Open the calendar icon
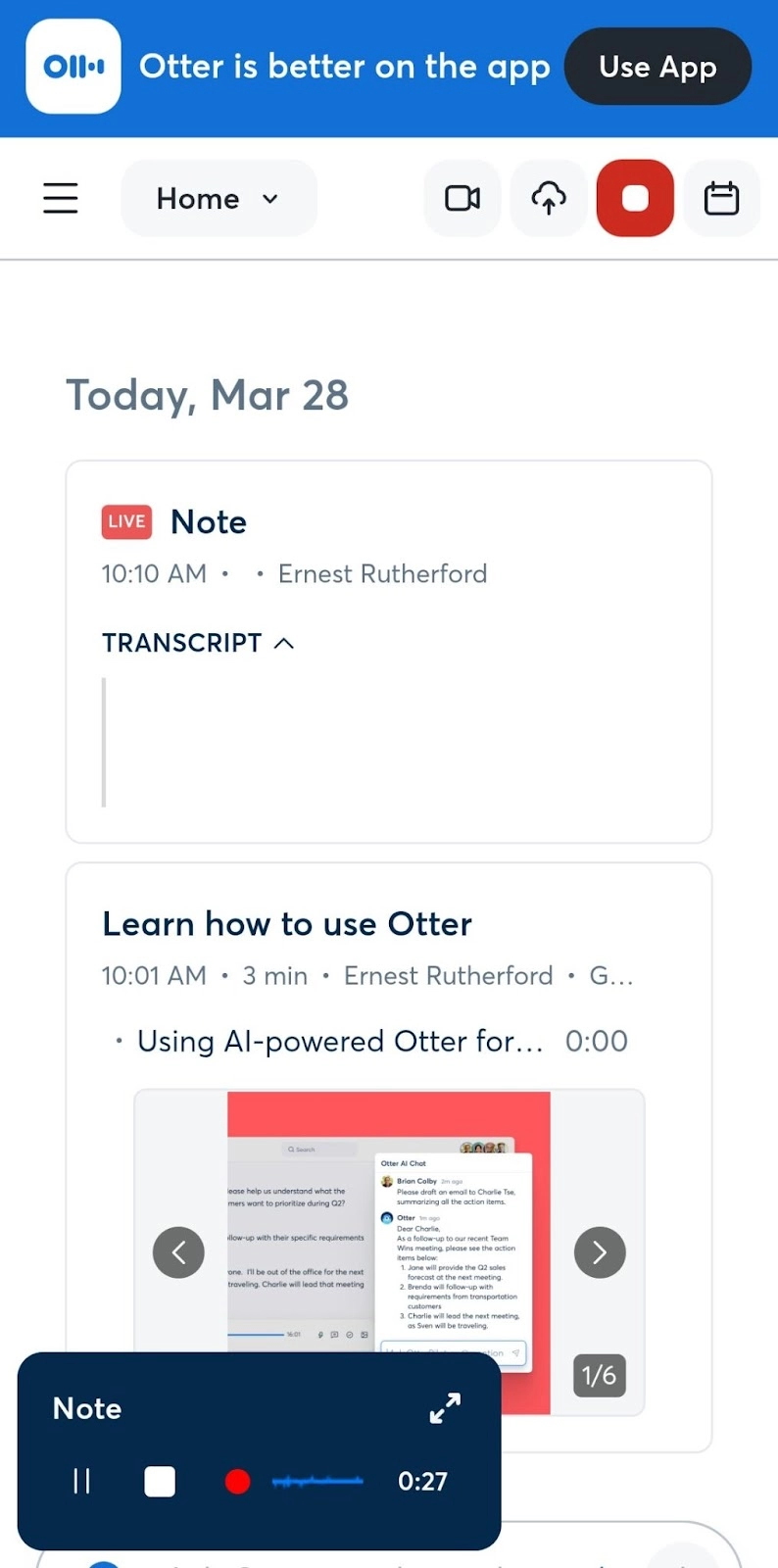 coord(721,199)
